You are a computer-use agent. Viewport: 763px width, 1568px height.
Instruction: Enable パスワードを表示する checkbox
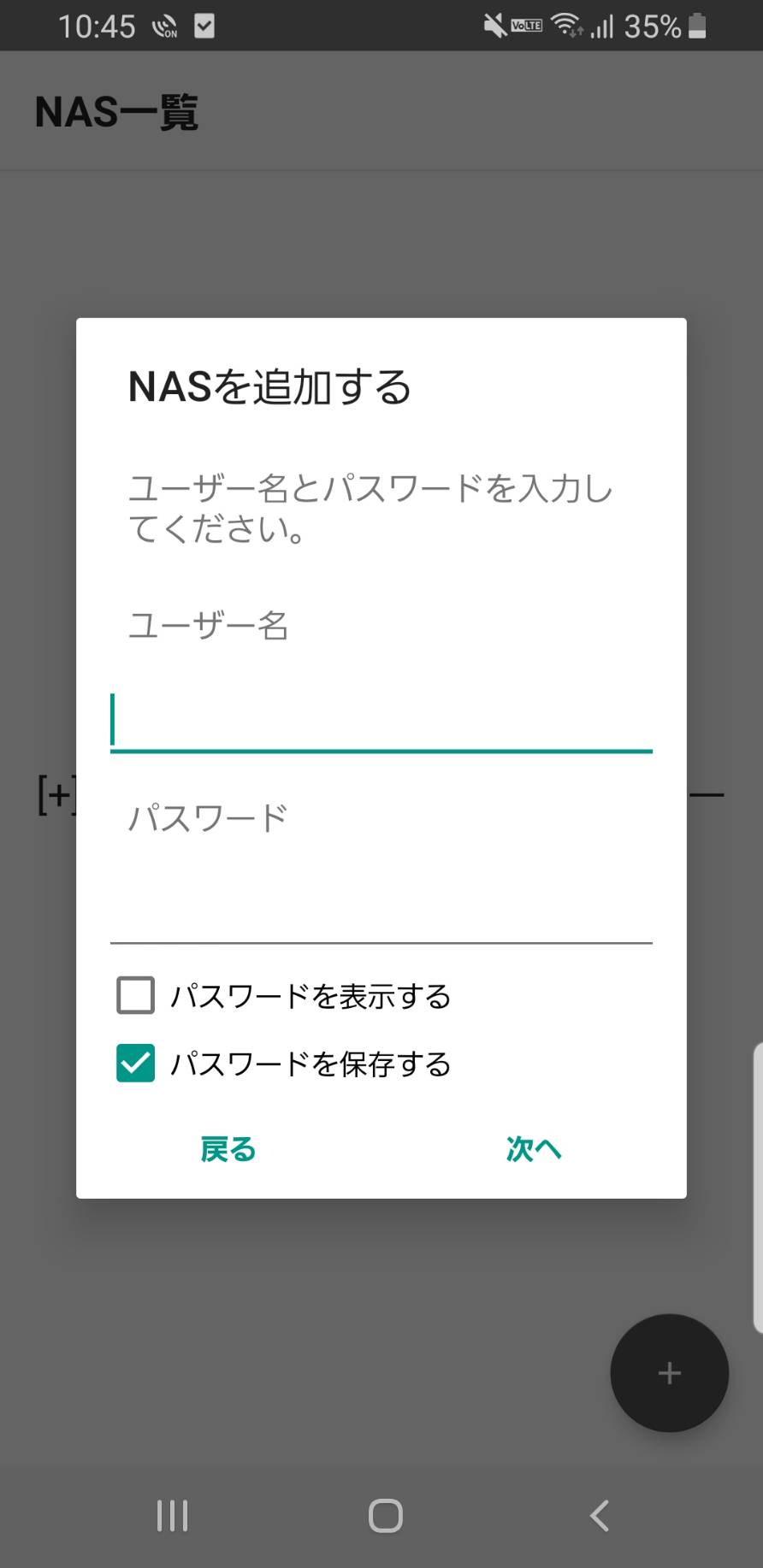pyautogui.click(x=135, y=995)
